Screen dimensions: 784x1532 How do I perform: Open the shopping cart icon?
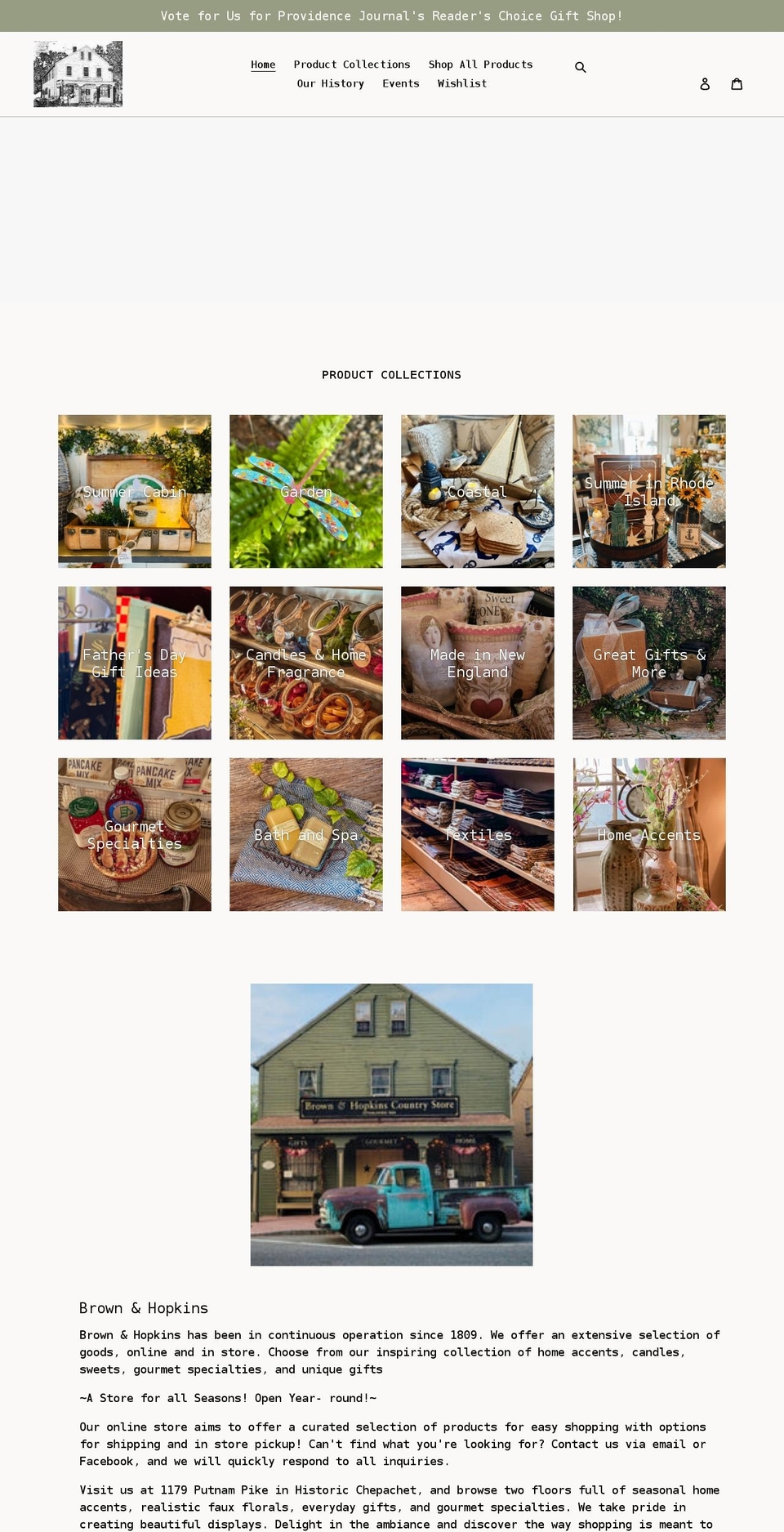click(x=737, y=83)
